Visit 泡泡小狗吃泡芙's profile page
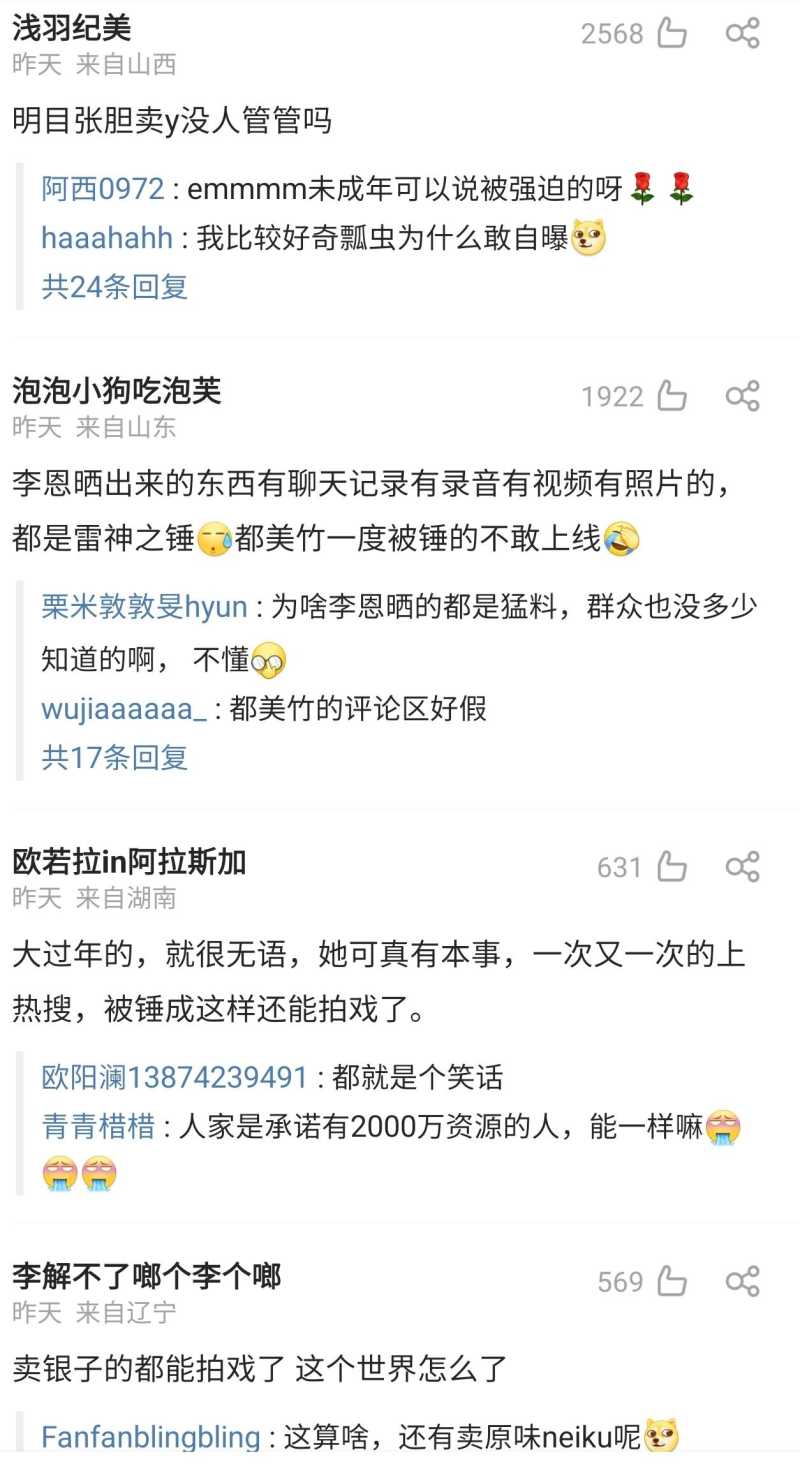 117,391
